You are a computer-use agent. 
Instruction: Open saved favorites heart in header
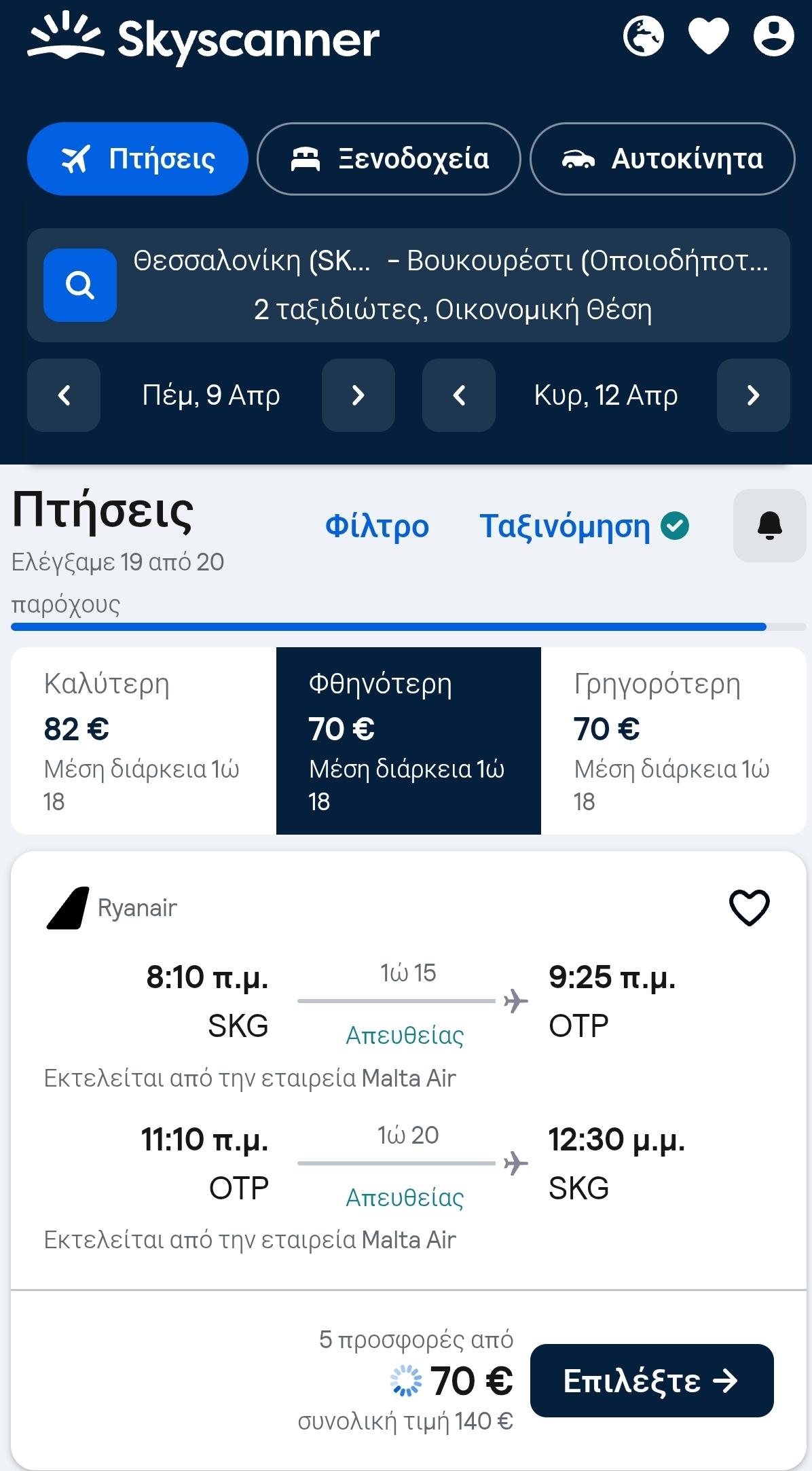(x=708, y=36)
